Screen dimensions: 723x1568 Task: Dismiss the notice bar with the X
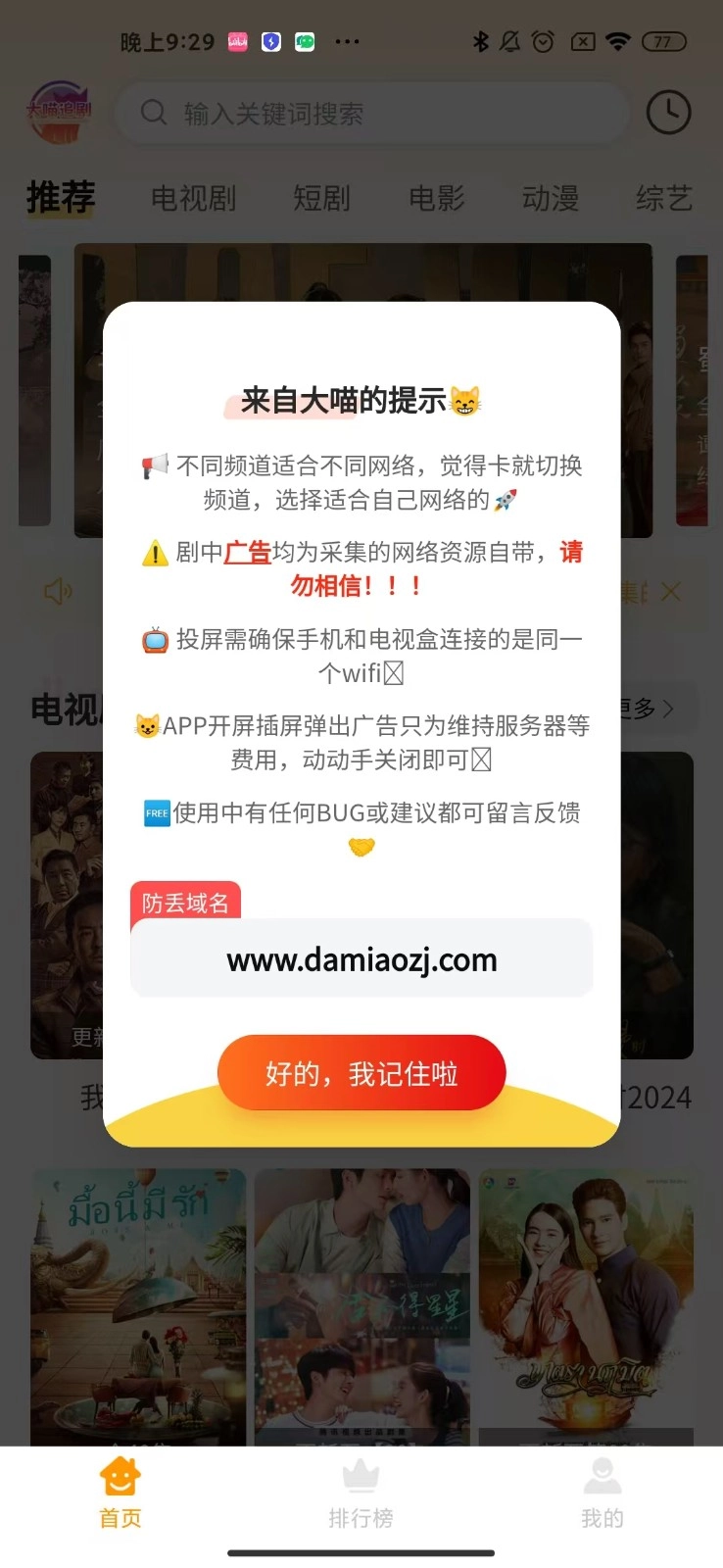(671, 591)
